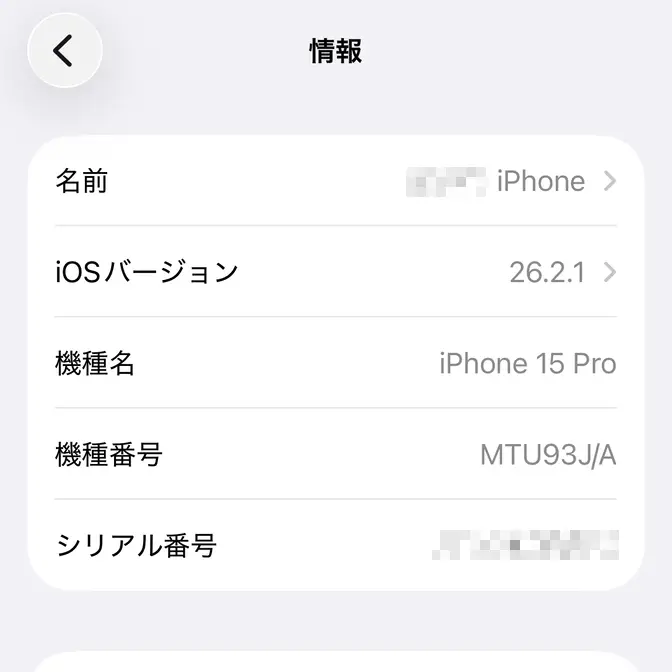
Task: Open the iOSバージョン details
Action: pos(335,272)
